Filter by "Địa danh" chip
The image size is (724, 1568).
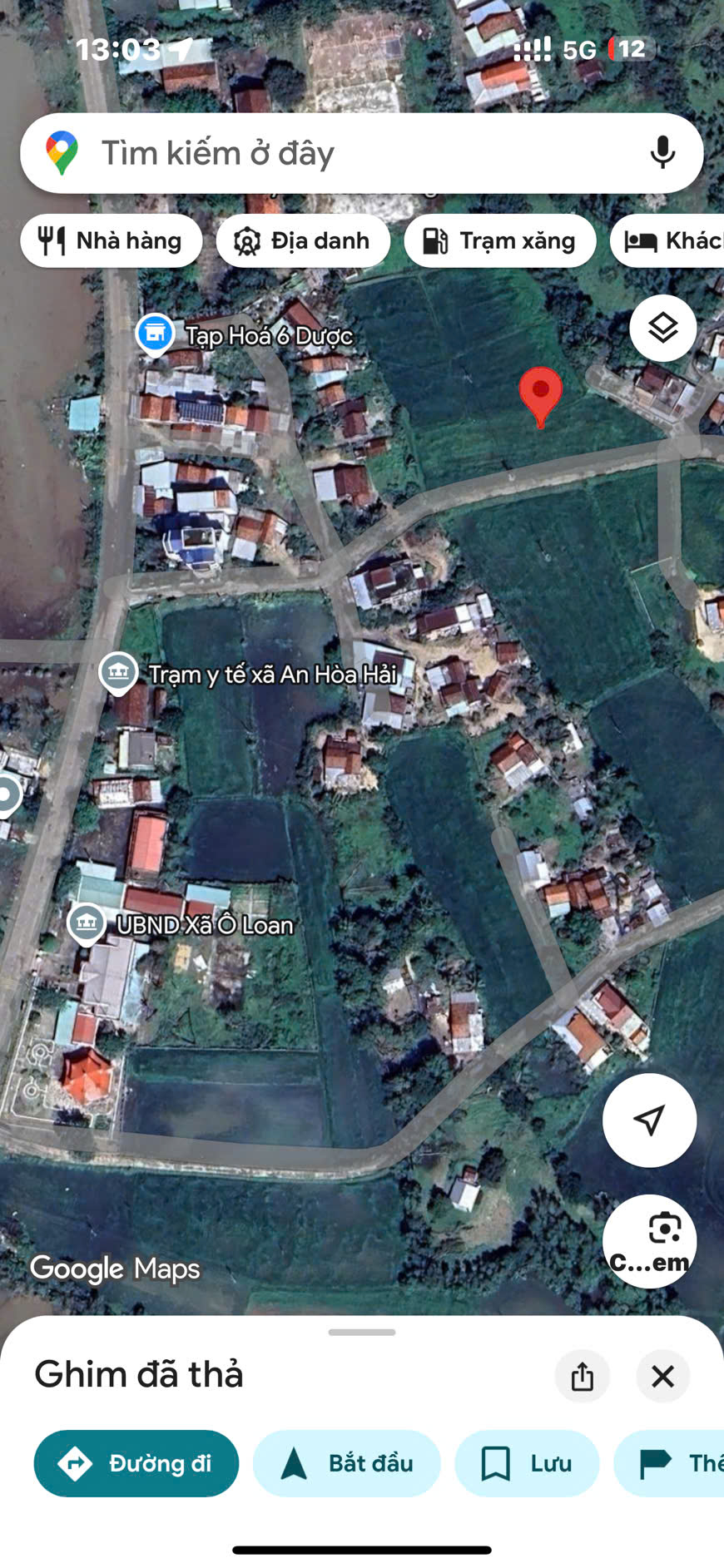point(303,241)
